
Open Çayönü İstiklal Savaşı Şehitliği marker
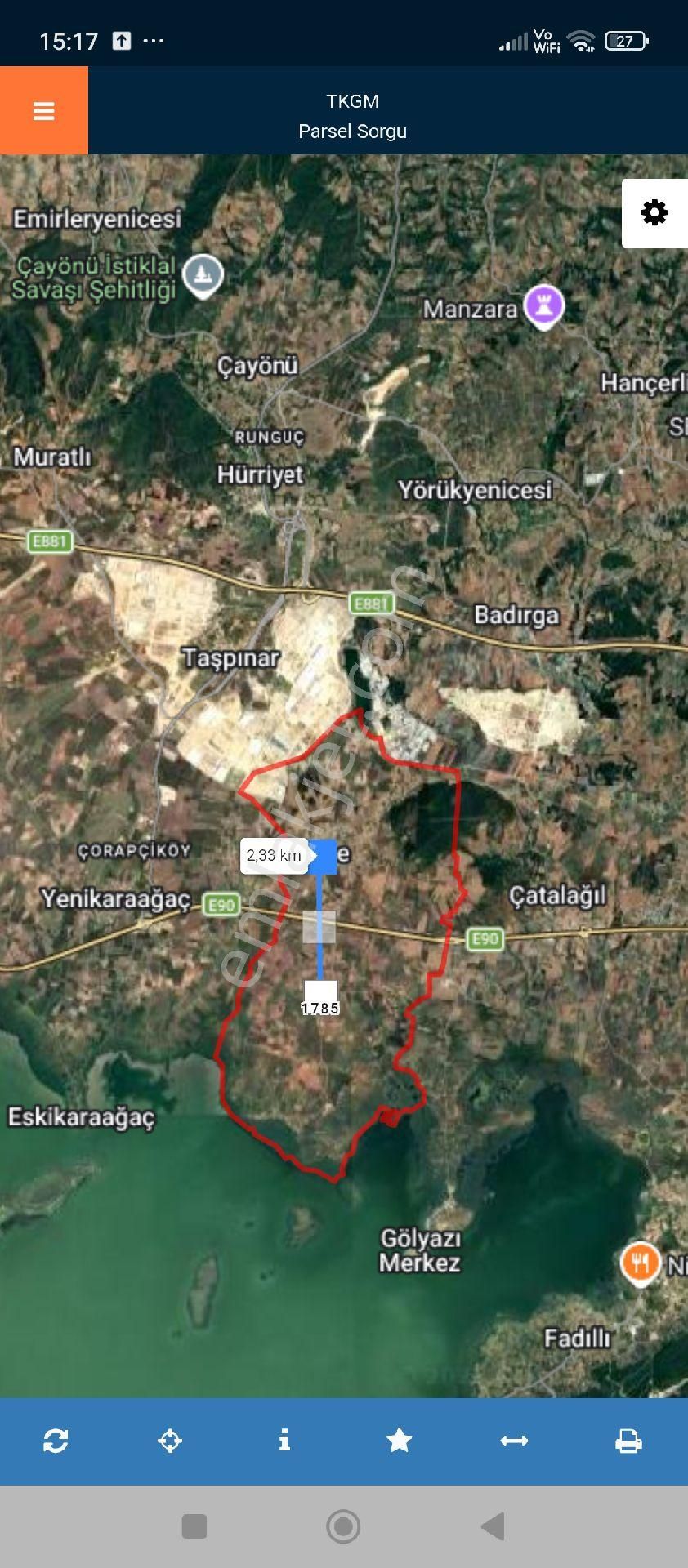click(203, 274)
